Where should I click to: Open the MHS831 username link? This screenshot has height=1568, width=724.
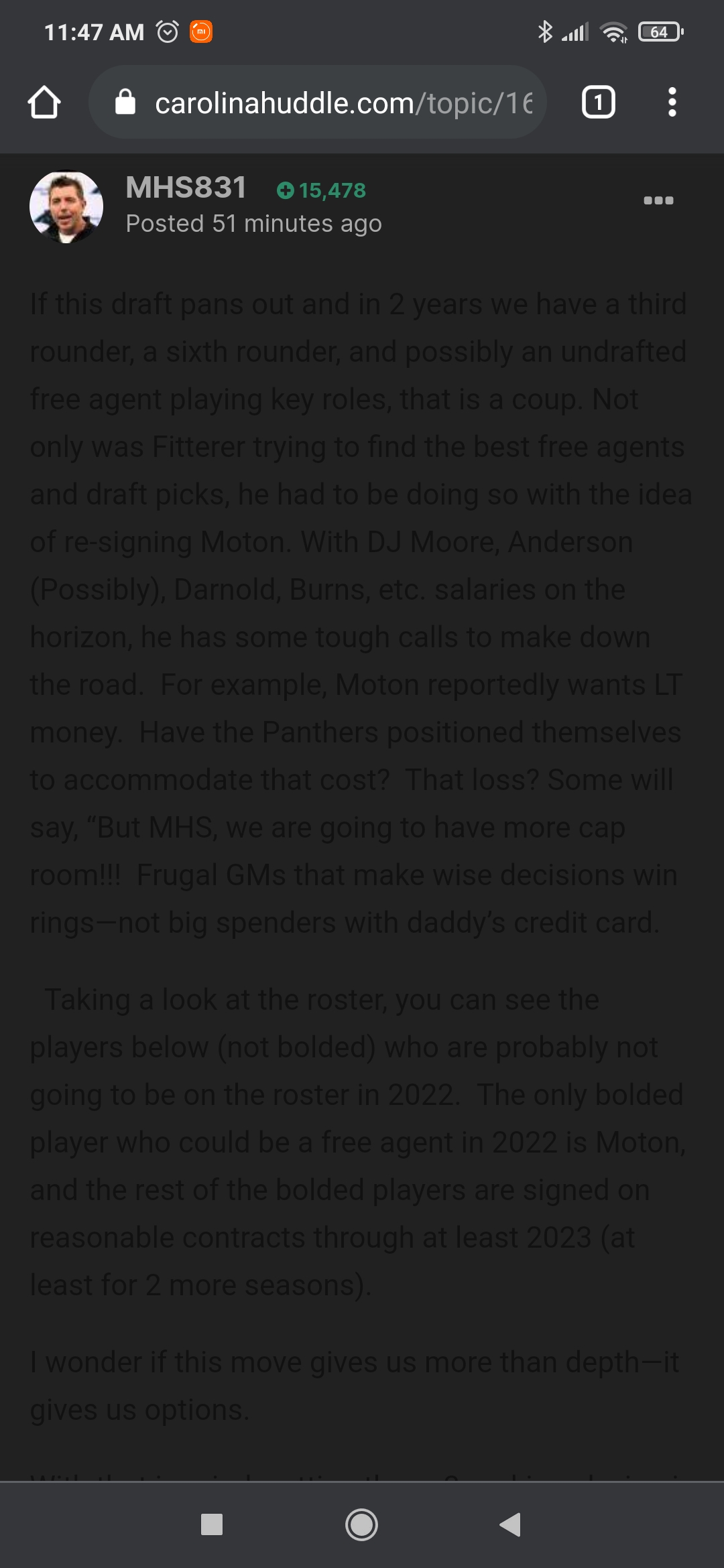point(186,188)
